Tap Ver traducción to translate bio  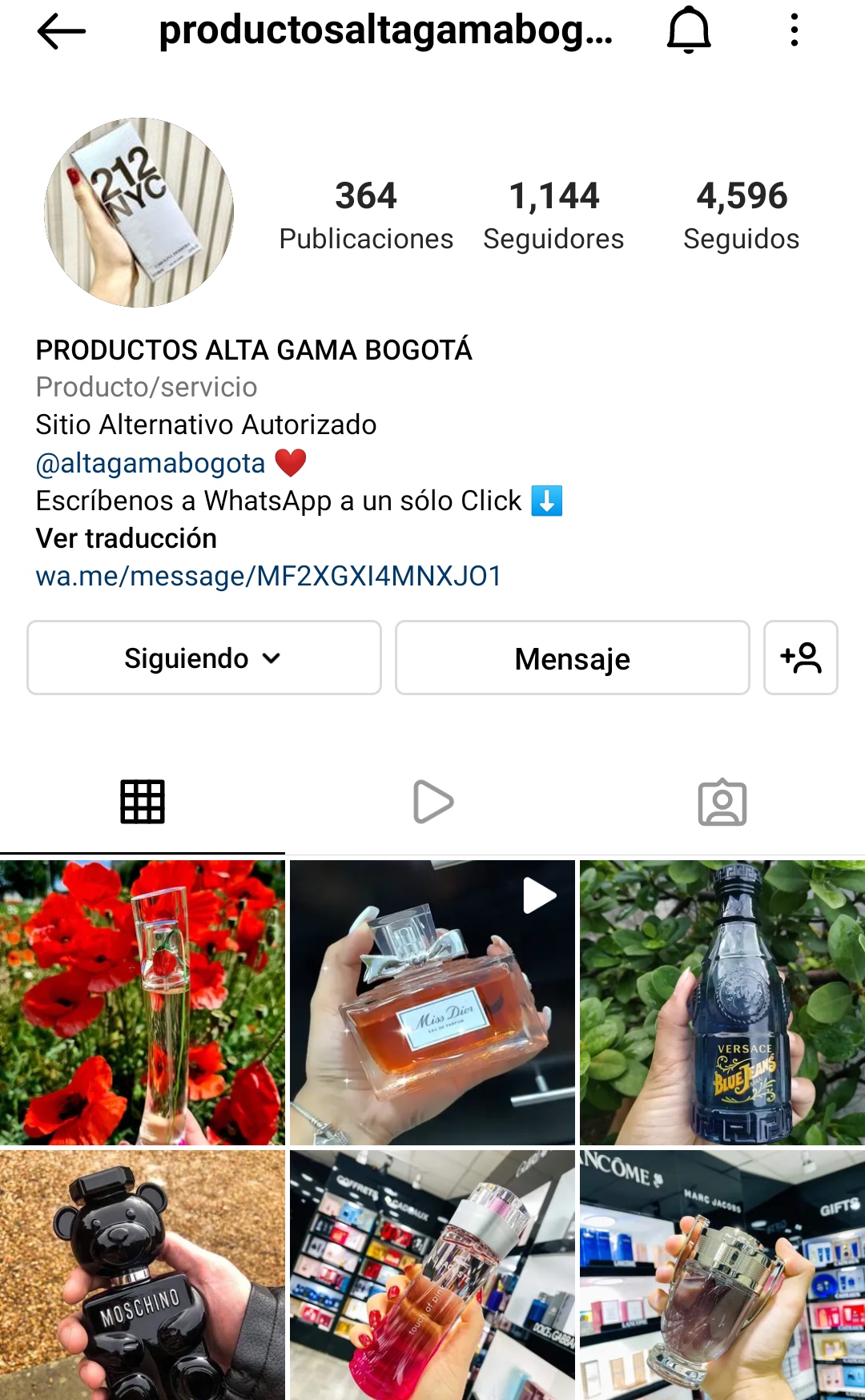pos(127,538)
